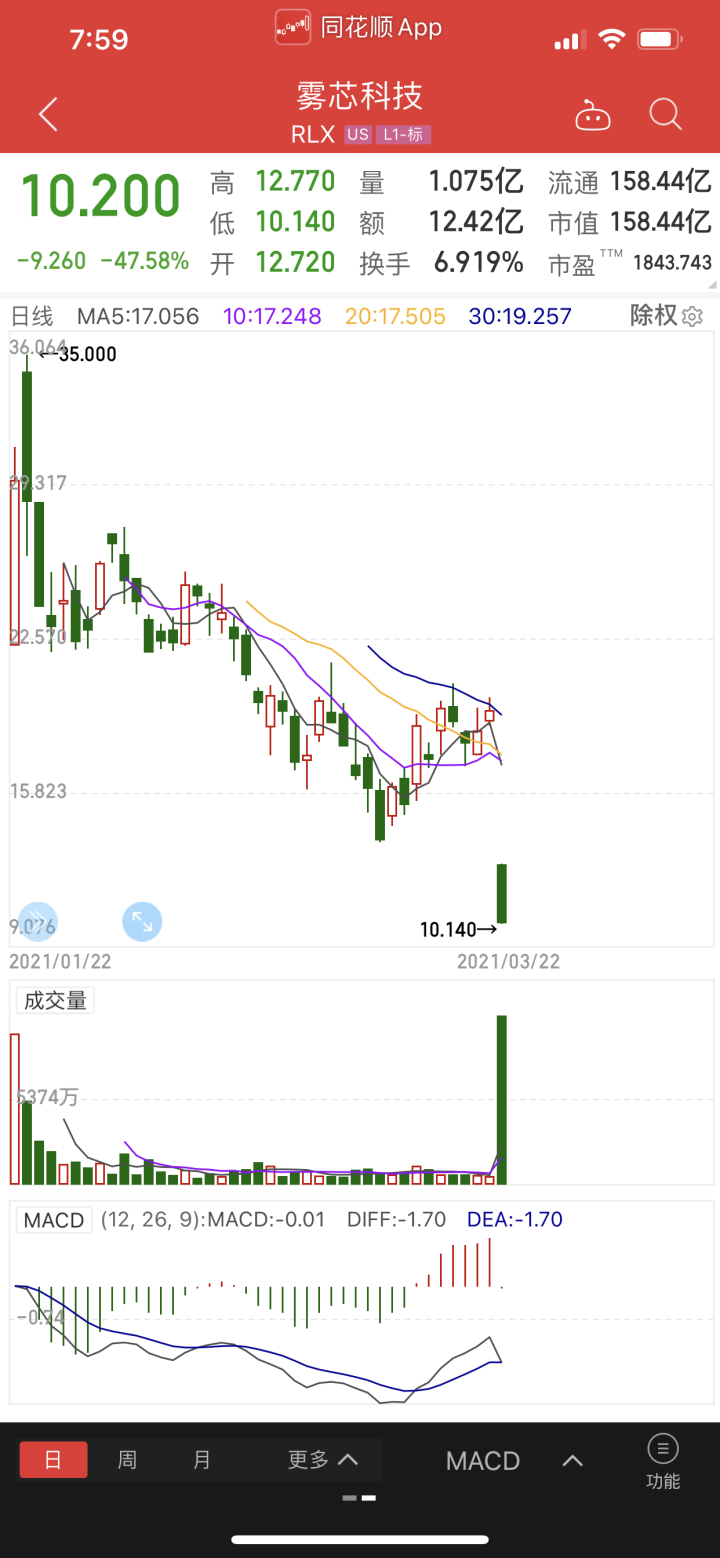Switch to weekly 周 chart period
The image size is (720, 1558).
pos(127,1460)
